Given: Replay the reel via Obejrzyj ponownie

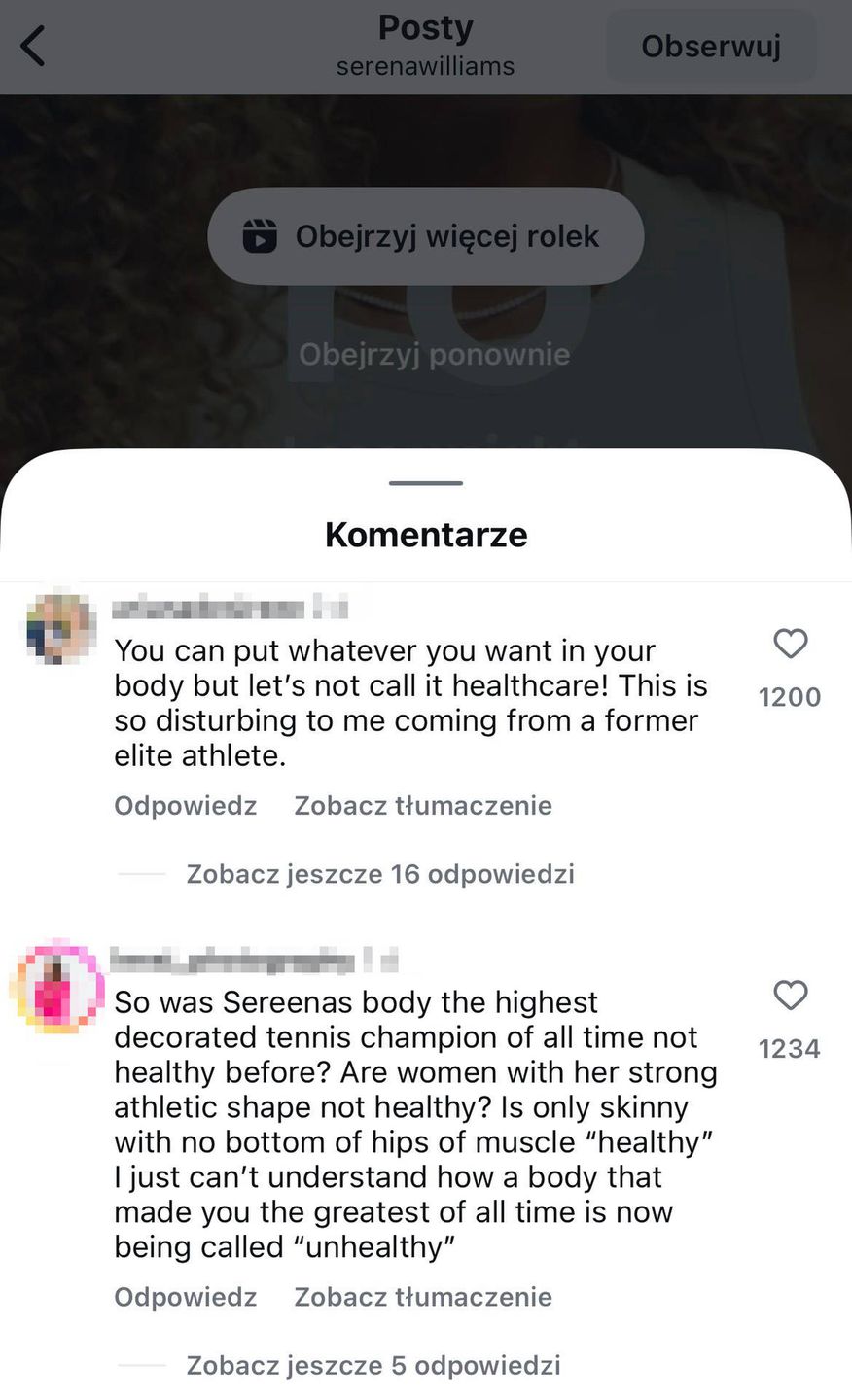Looking at the screenshot, I should (x=434, y=354).
